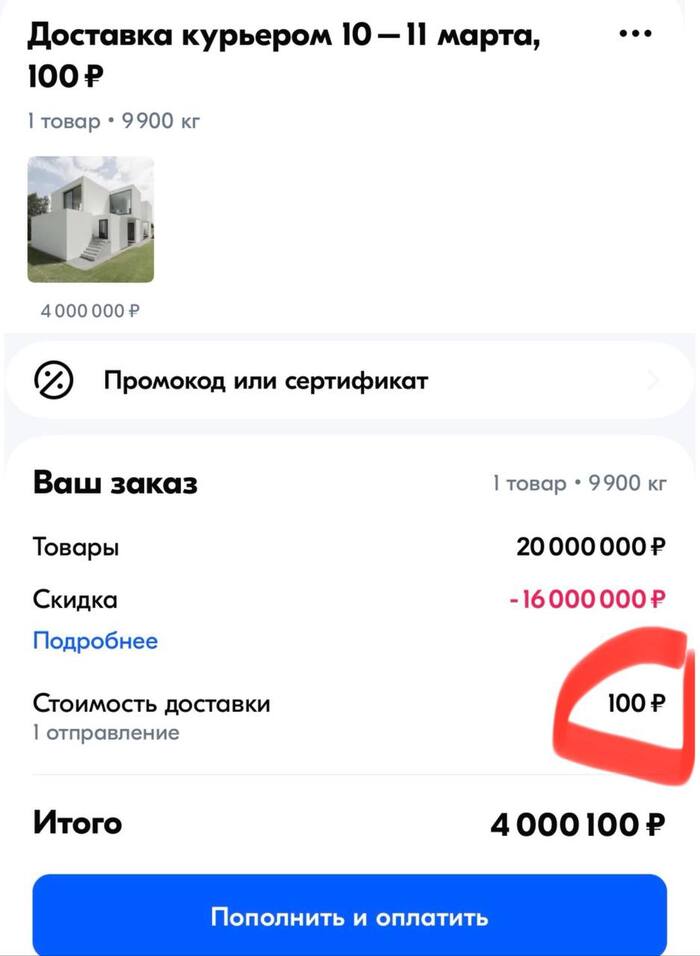Open the house product thumbnail
Viewport: 700px width, 956px height.
click(x=91, y=219)
